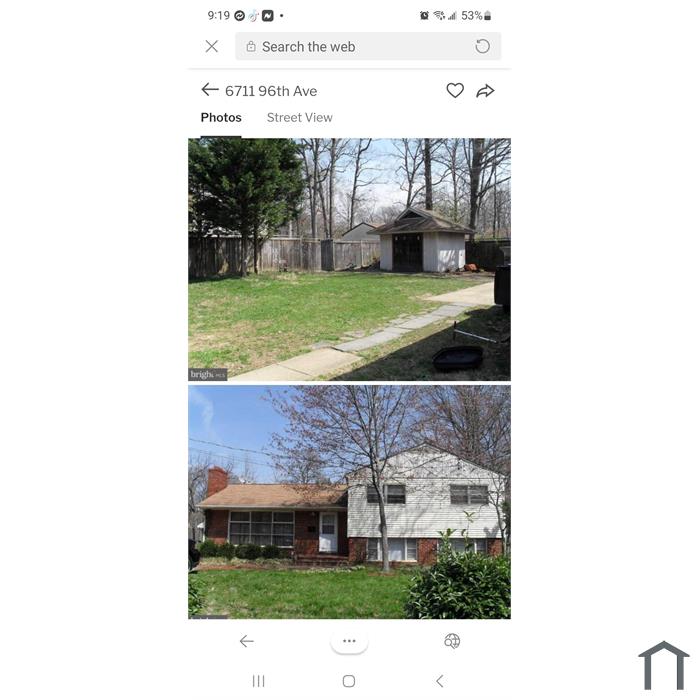Open in external browser with globe icon
Viewport: 700px width, 700px height.
click(x=452, y=641)
